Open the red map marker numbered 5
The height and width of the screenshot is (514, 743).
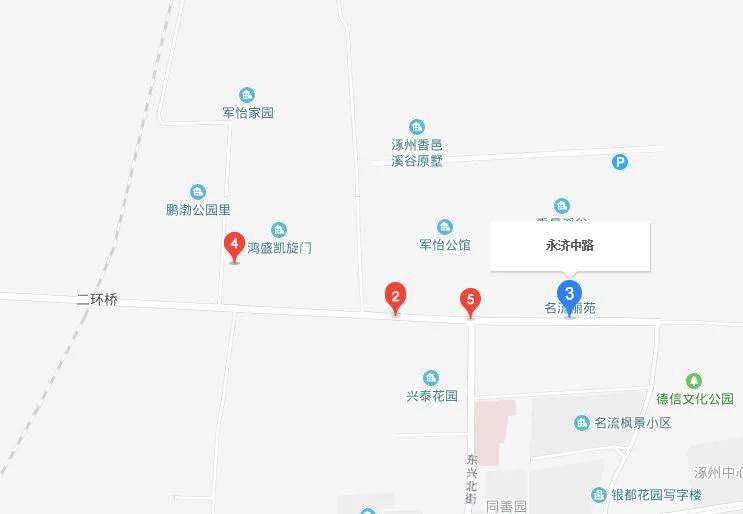(x=470, y=300)
